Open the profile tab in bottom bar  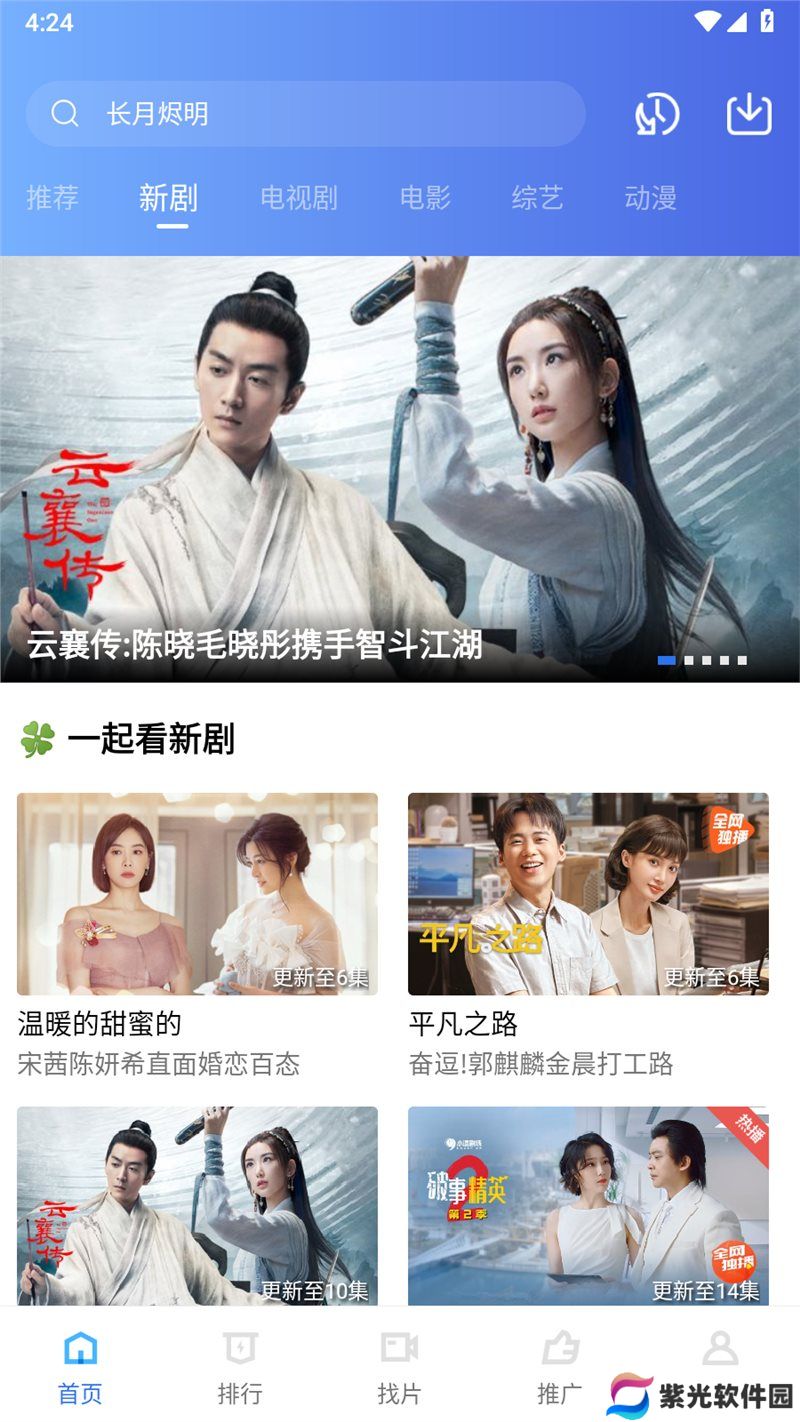tap(720, 1350)
